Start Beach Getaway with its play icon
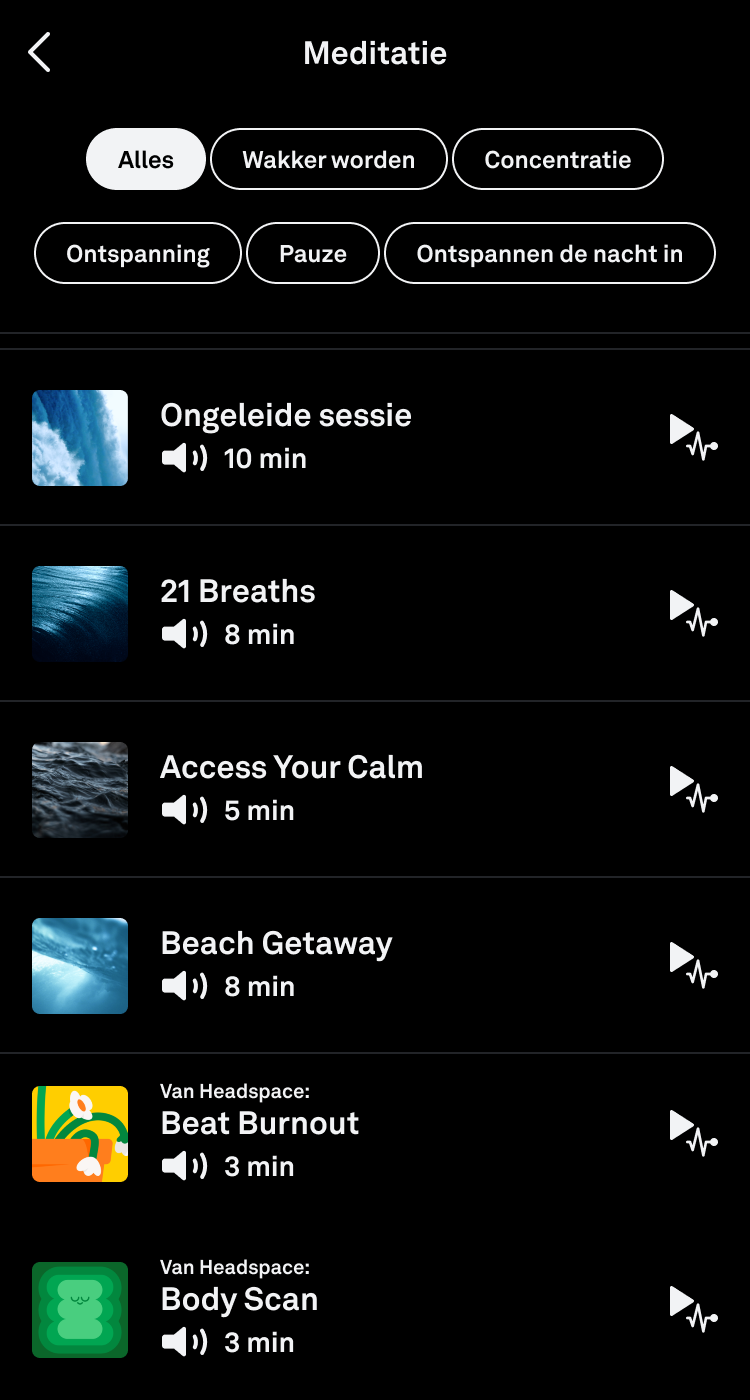Viewport: 750px width, 1400px height. click(692, 965)
